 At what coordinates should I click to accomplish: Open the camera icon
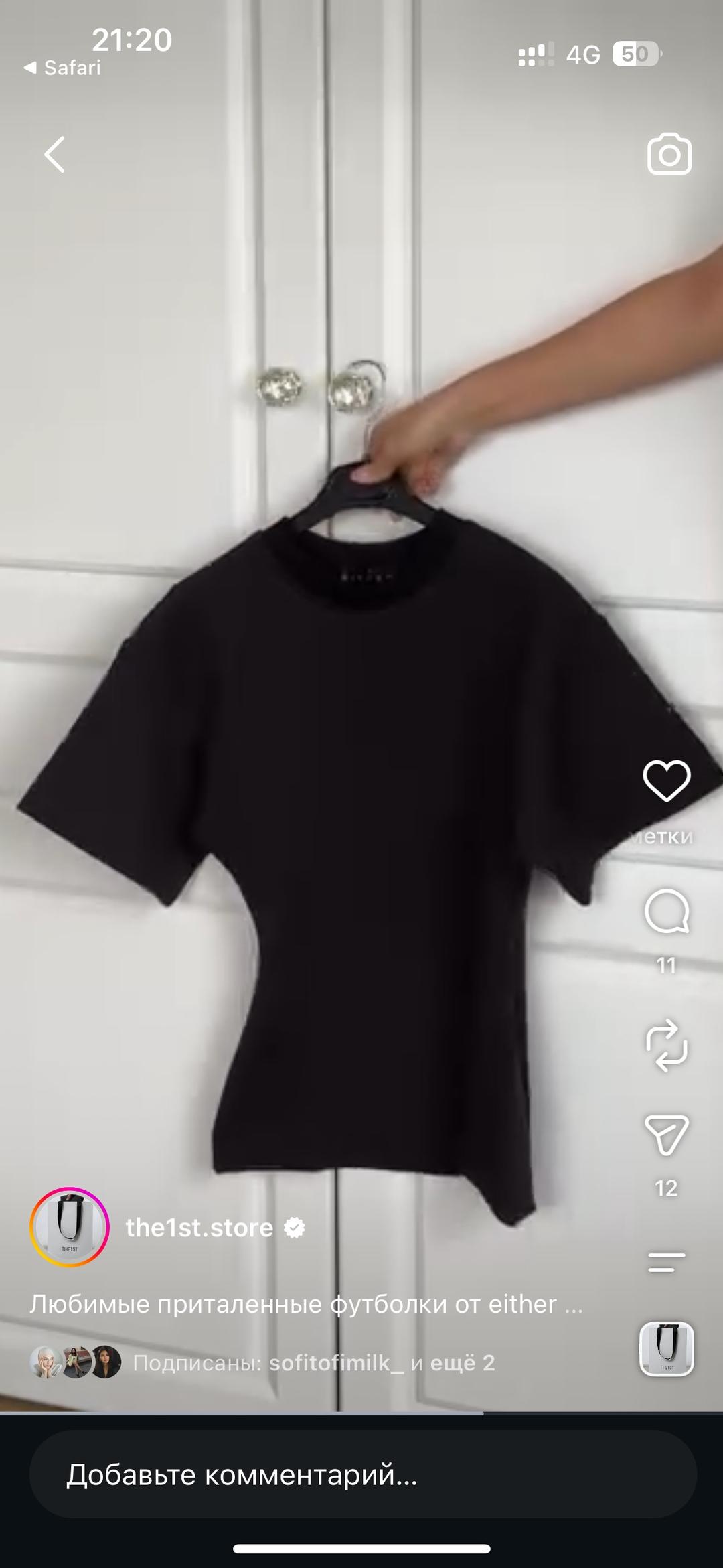[x=669, y=154]
